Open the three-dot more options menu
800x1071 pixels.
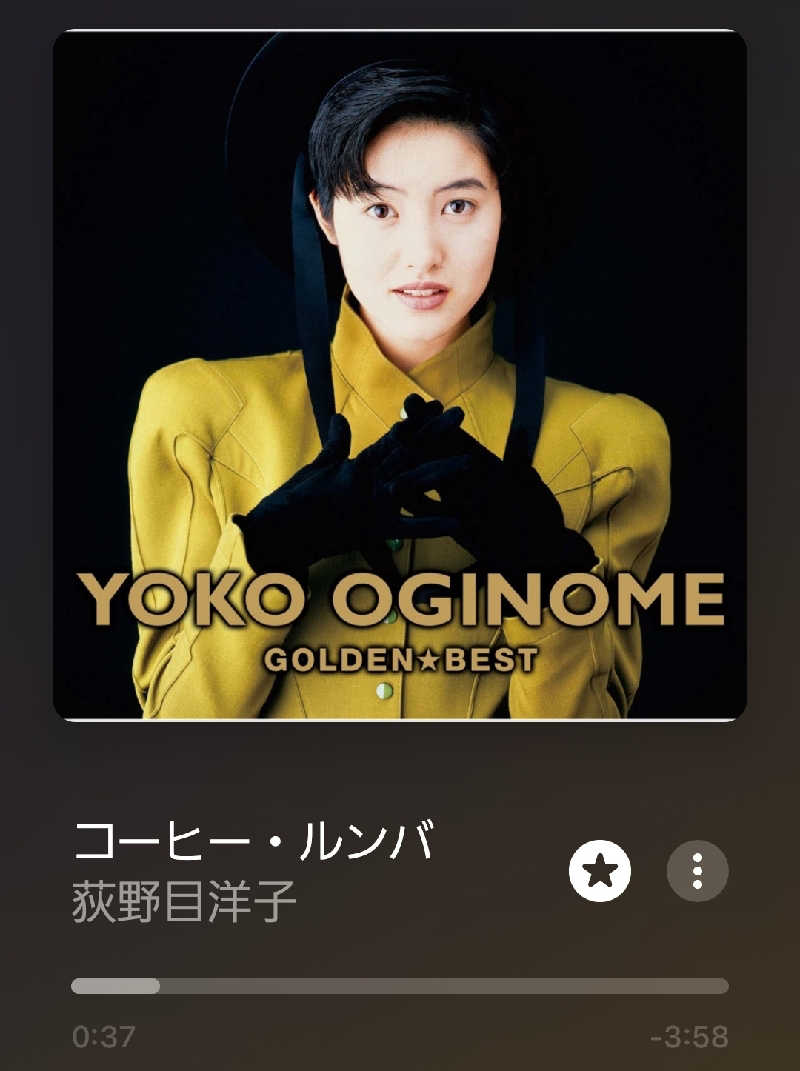(697, 872)
